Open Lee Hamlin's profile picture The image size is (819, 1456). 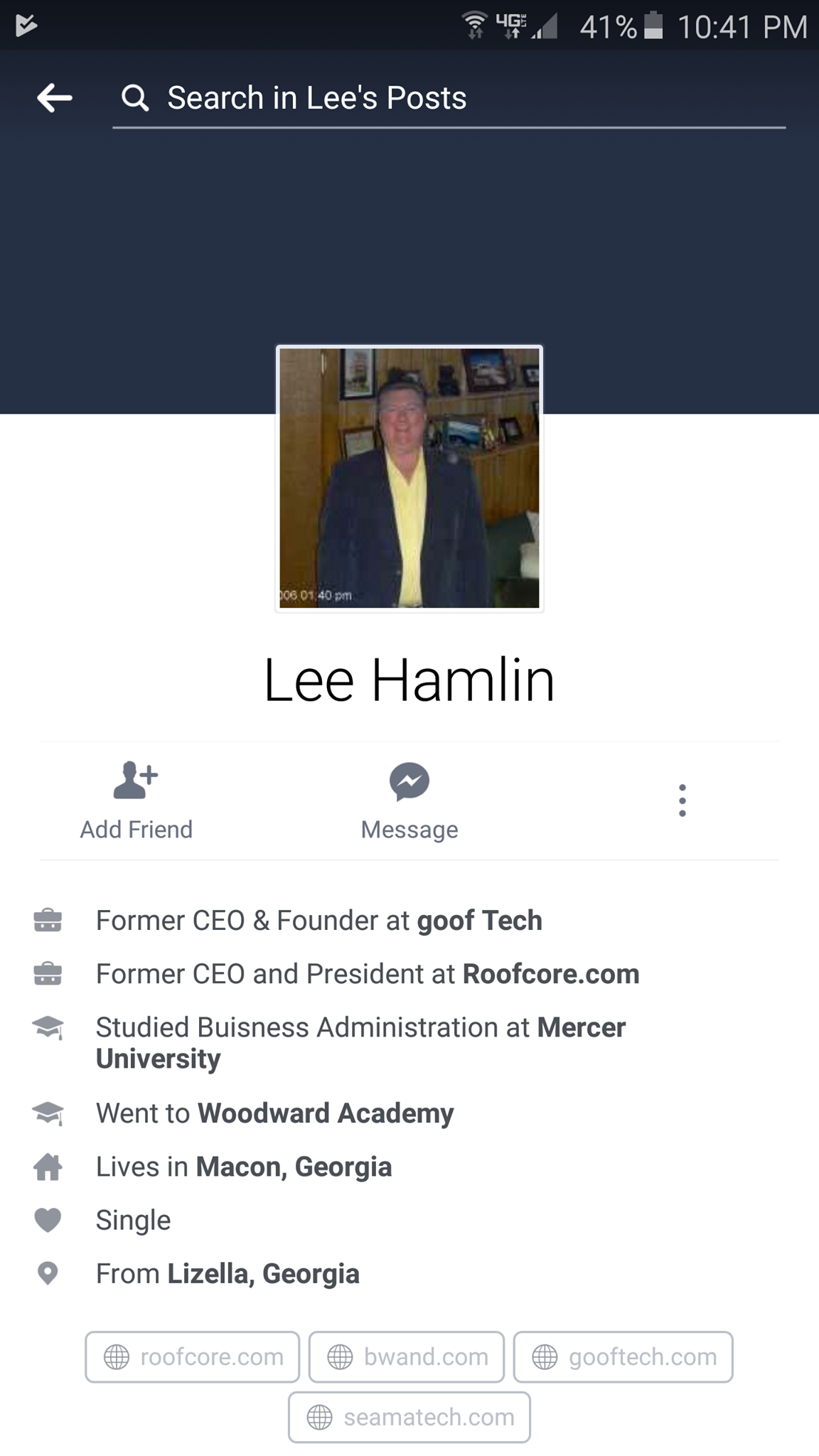409,478
